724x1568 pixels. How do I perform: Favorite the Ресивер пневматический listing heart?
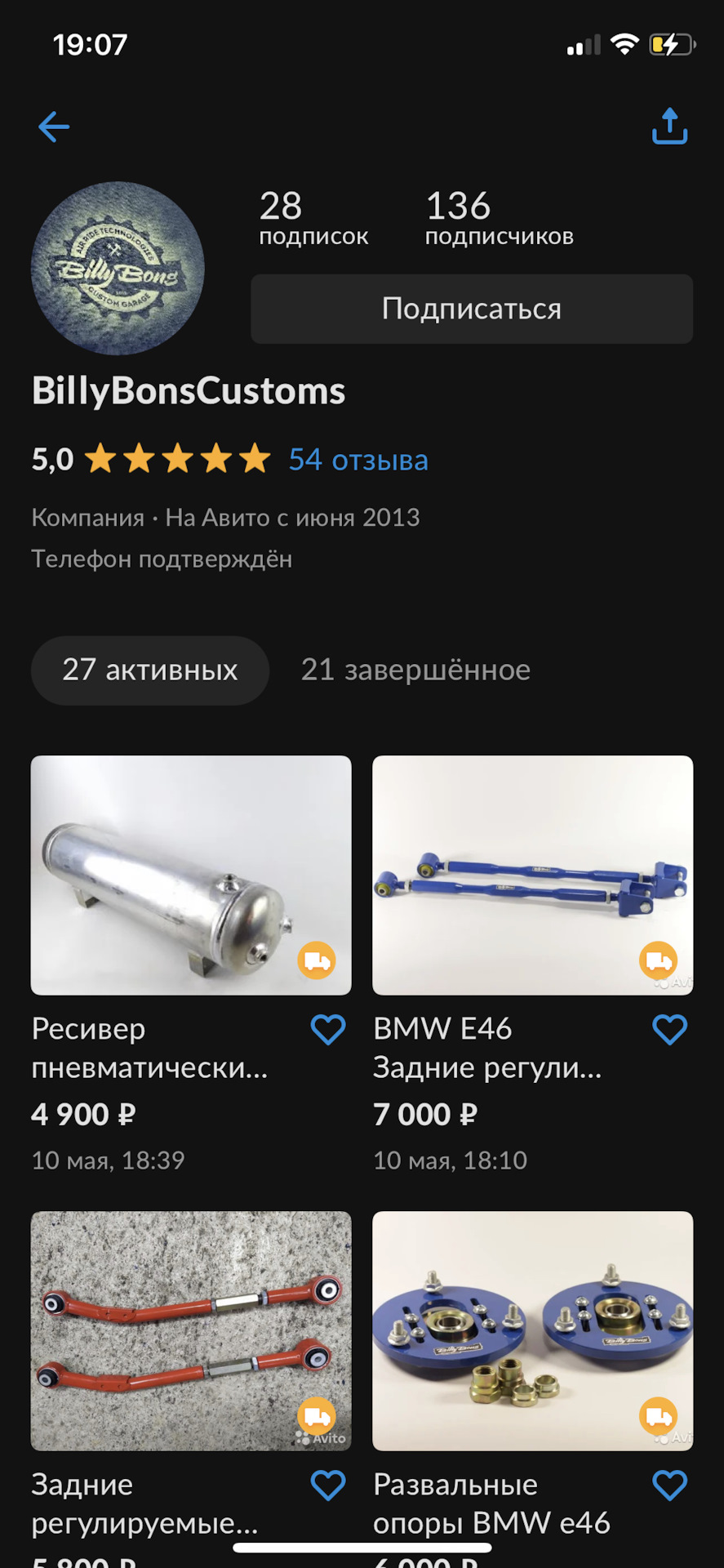click(x=326, y=1030)
